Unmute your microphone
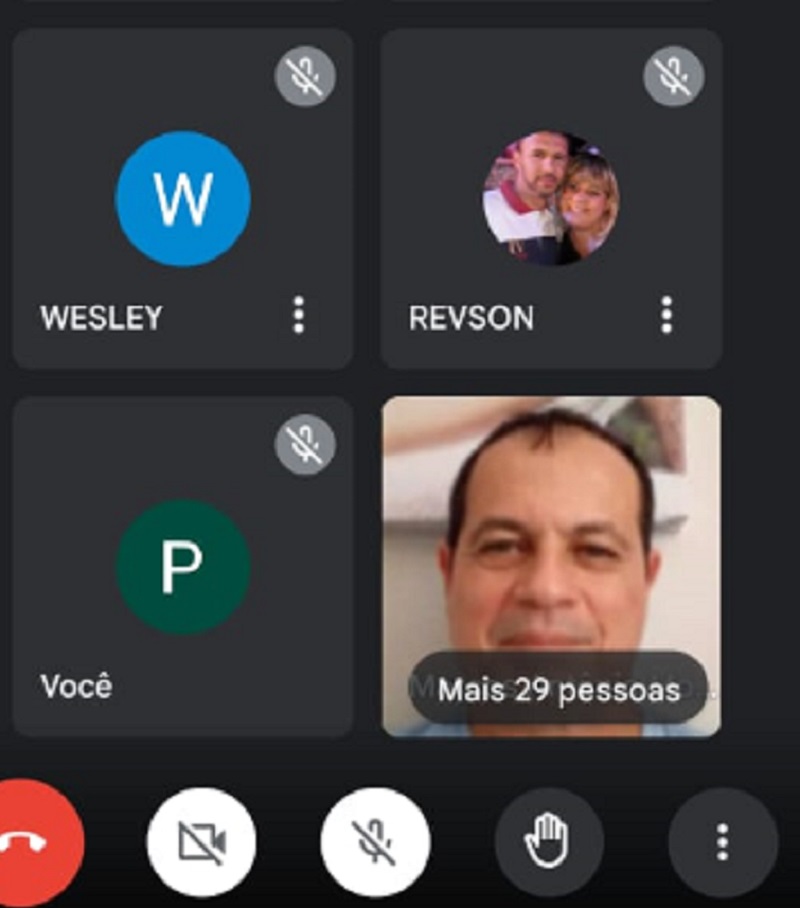 pyautogui.click(x=376, y=843)
